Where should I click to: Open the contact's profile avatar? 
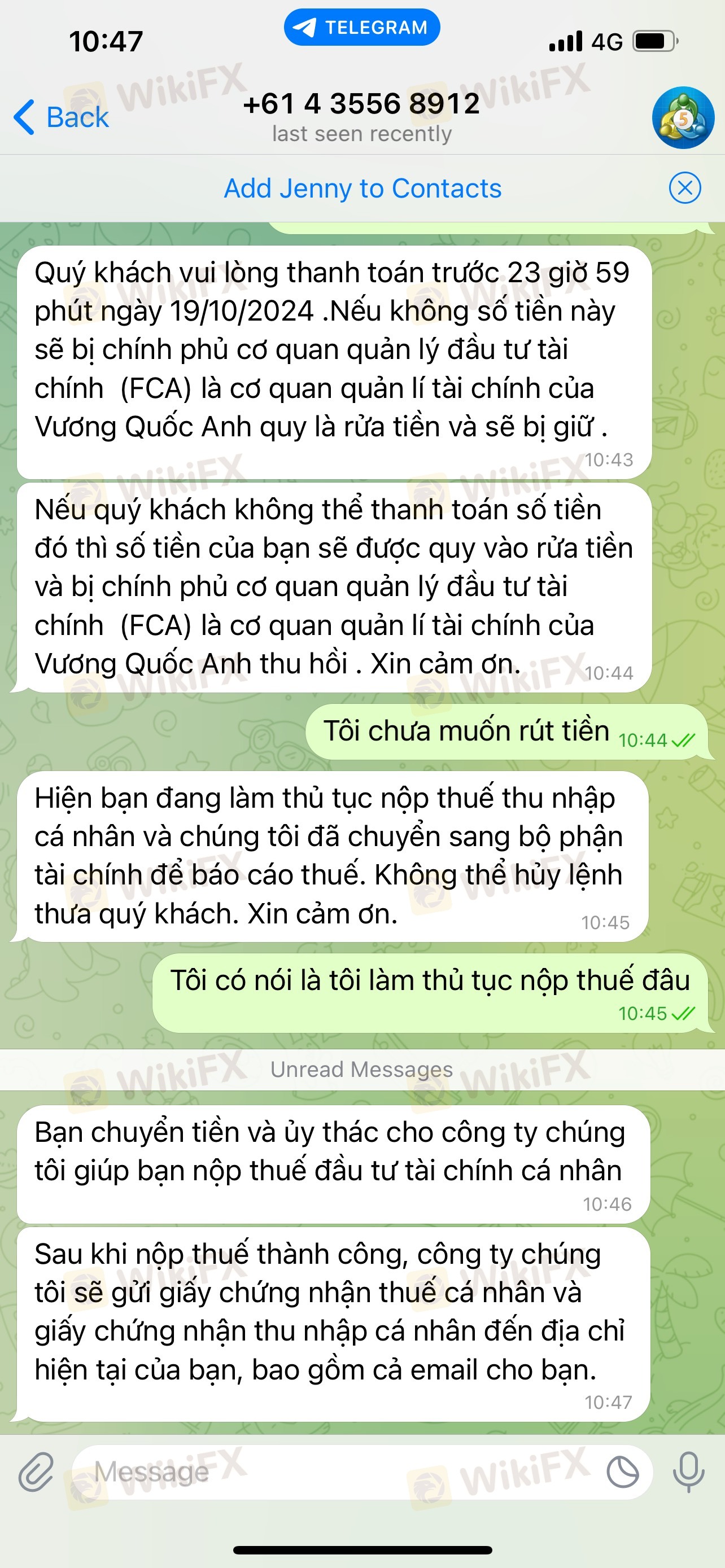point(683,118)
